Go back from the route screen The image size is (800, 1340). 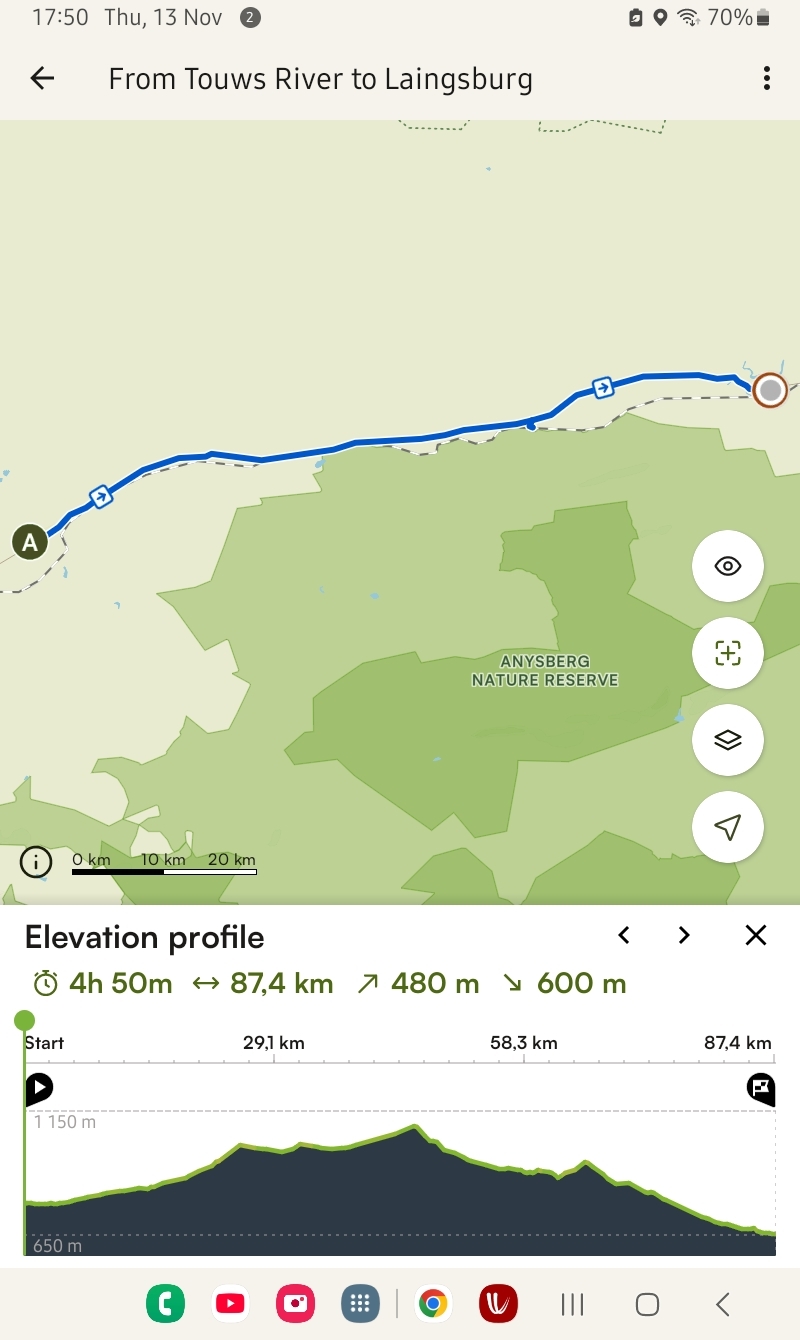click(x=42, y=78)
